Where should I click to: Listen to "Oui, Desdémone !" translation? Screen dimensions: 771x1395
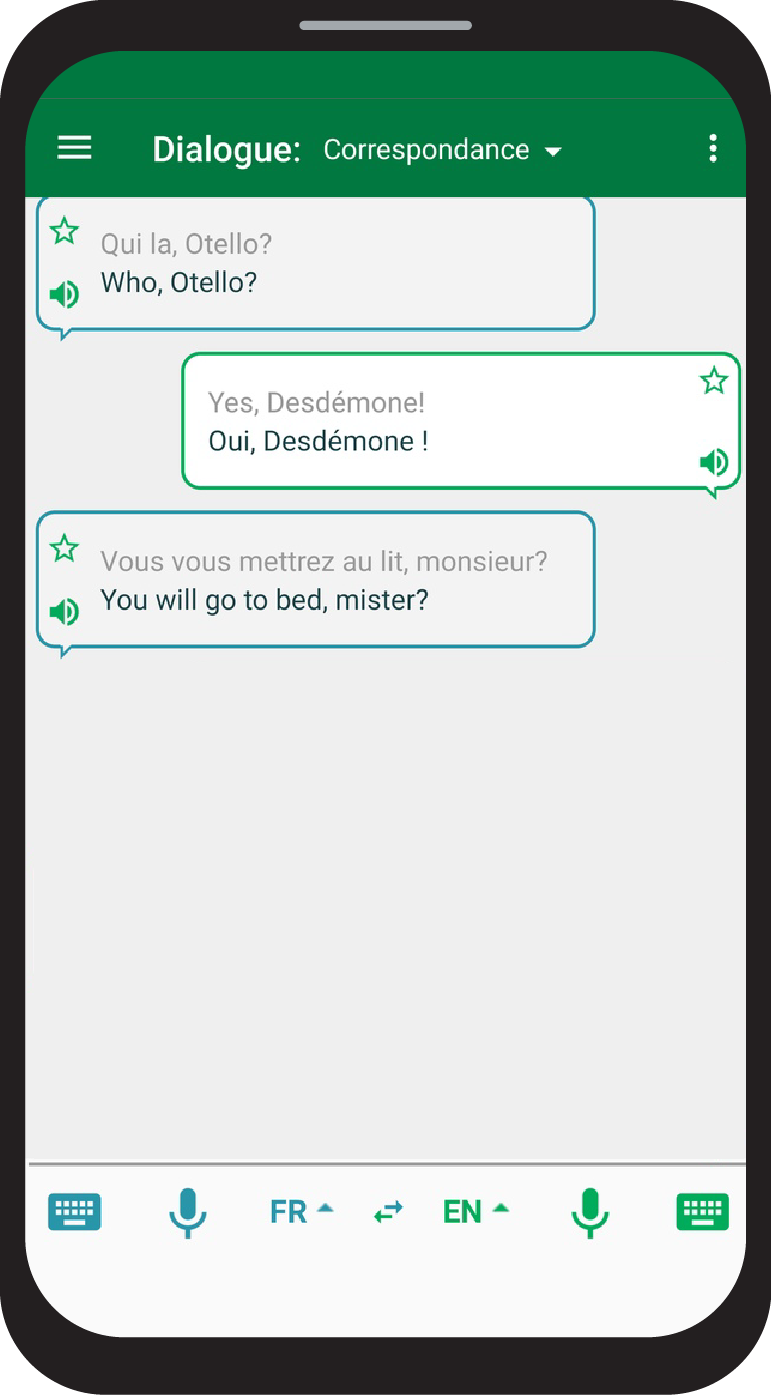tap(714, 462)
